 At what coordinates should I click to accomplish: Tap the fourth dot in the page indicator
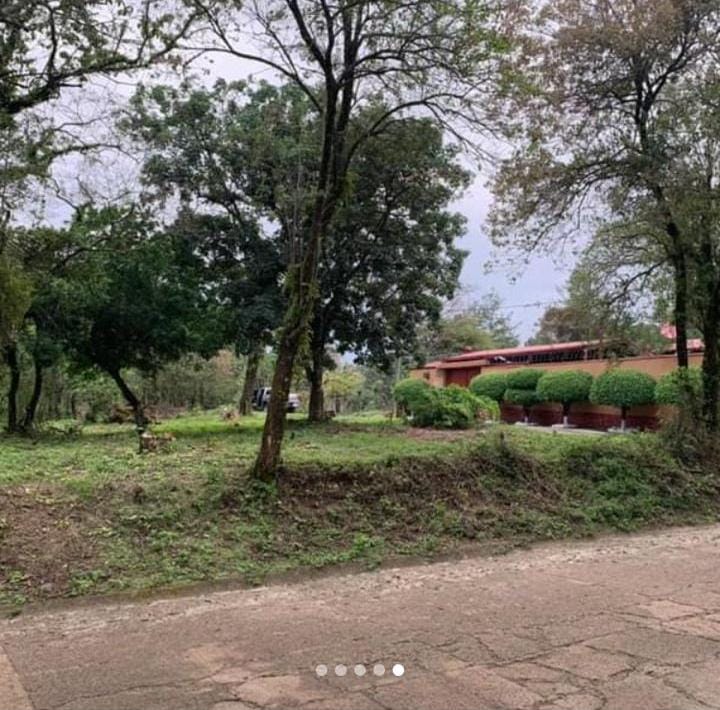[x=379, y=670]
